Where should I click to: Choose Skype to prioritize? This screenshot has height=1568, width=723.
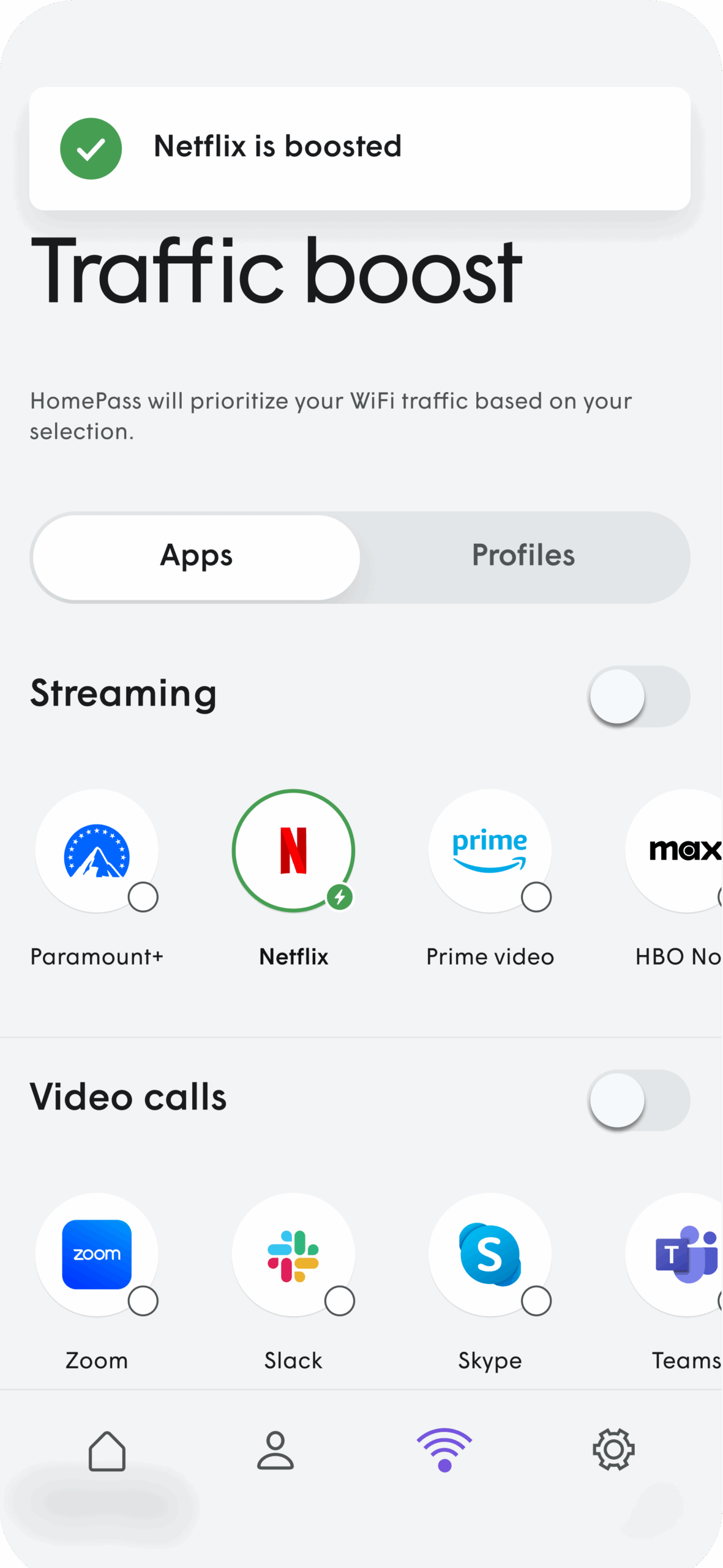[x=490, y=1254]
